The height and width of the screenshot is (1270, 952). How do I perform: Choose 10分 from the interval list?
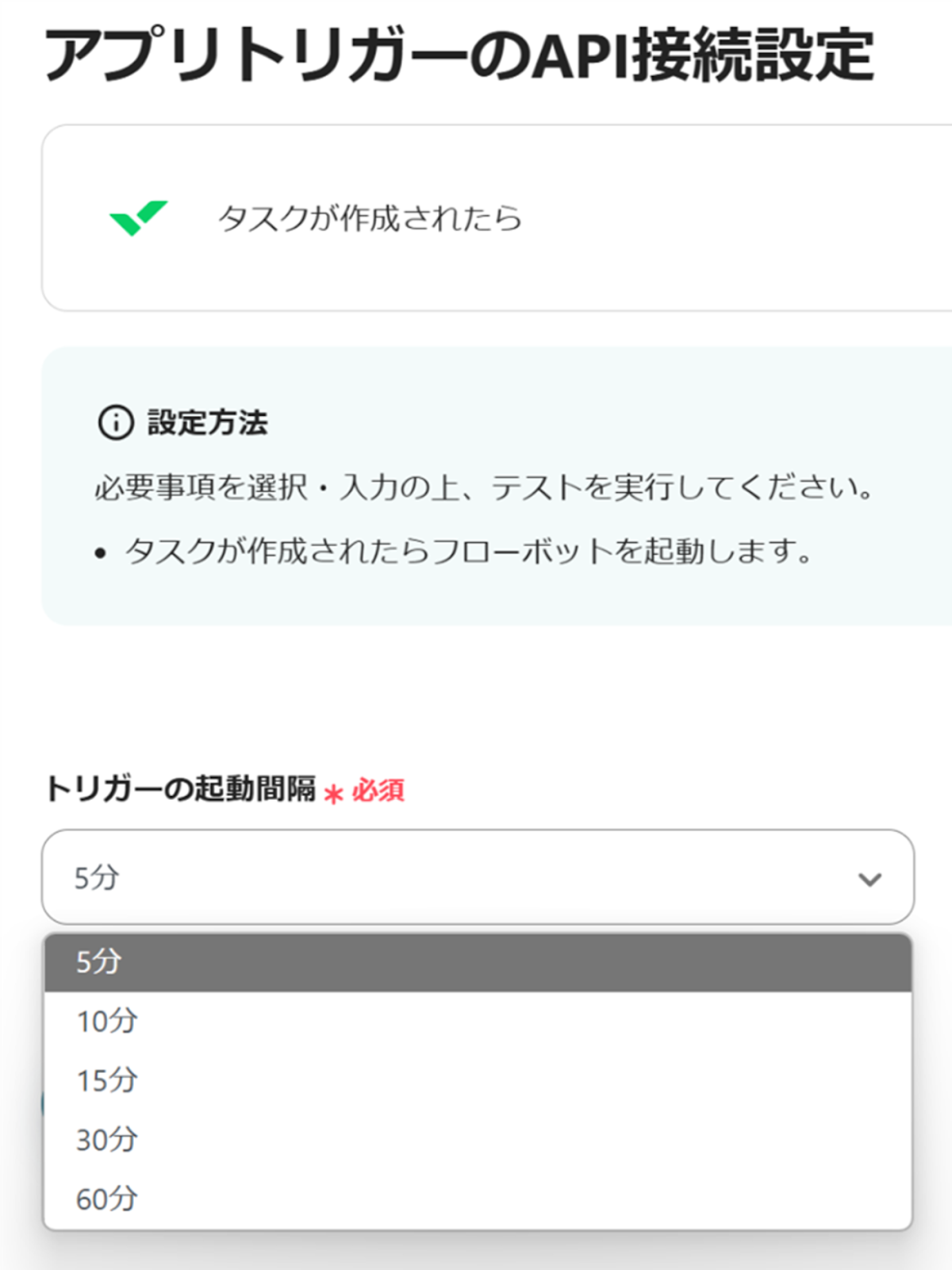(x=478, y=1021)
